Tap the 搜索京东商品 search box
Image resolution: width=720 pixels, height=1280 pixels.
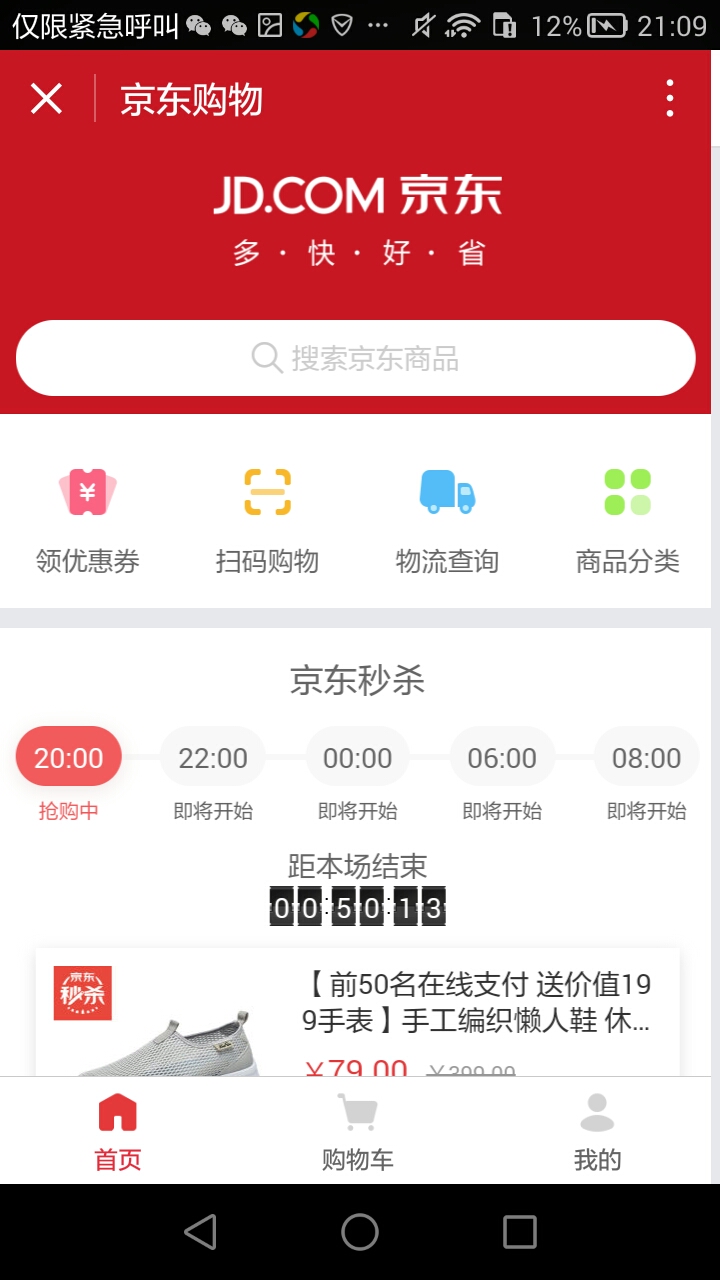click(355, 358)
